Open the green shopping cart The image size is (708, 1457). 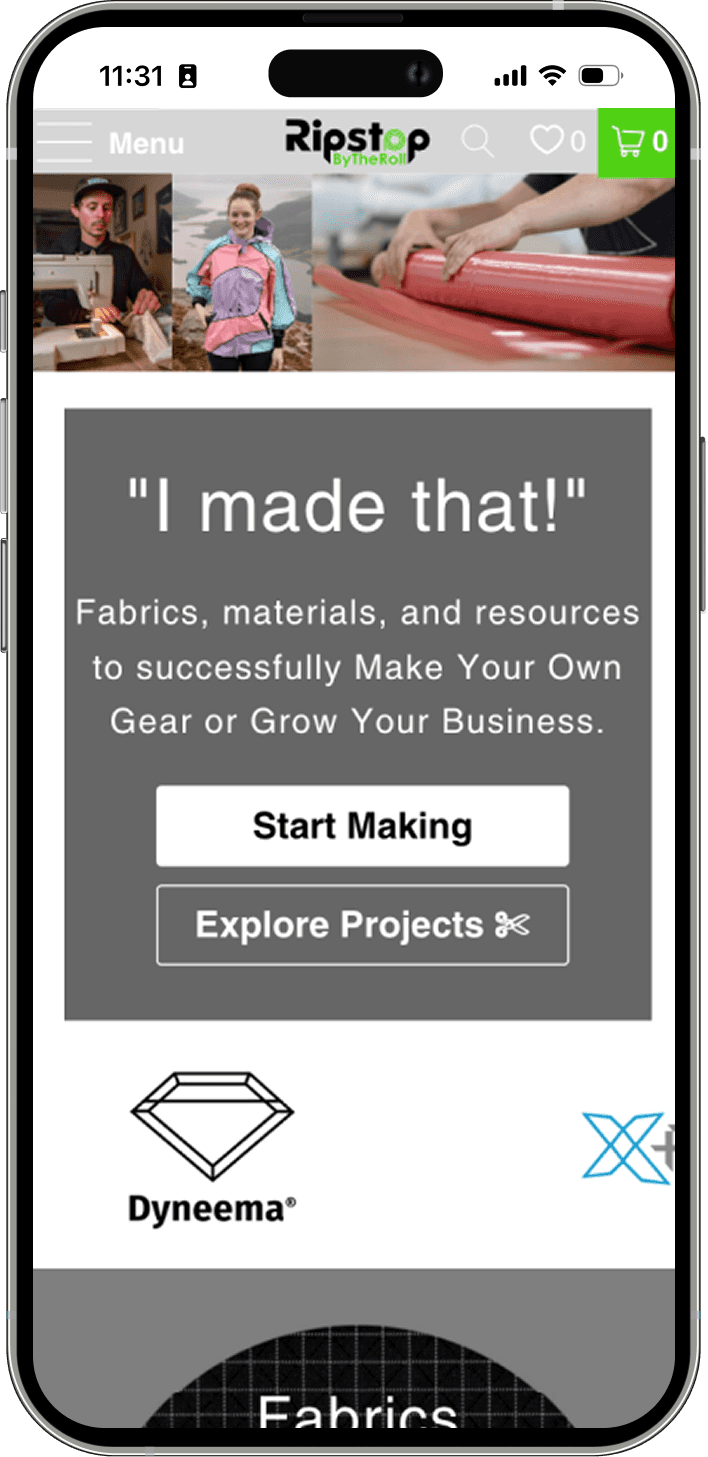click(x=637, y=142)
